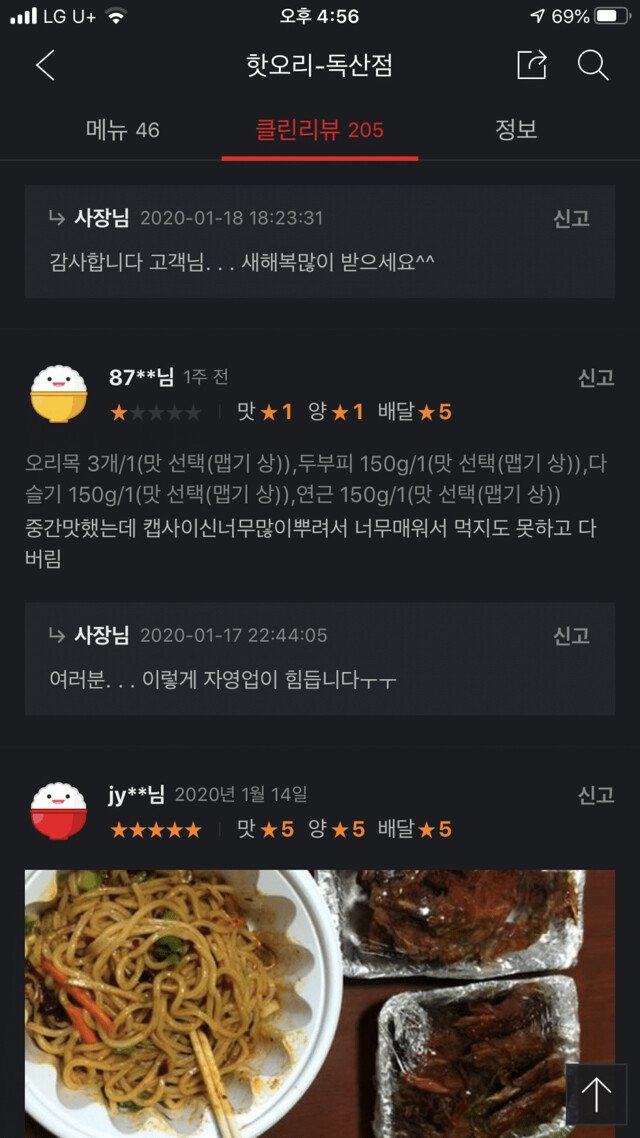Image resolution: width=640 pixels, height=1138 pixels.
Task: Report the owner reply dated 2020-01-17
Action: [571, 636]
